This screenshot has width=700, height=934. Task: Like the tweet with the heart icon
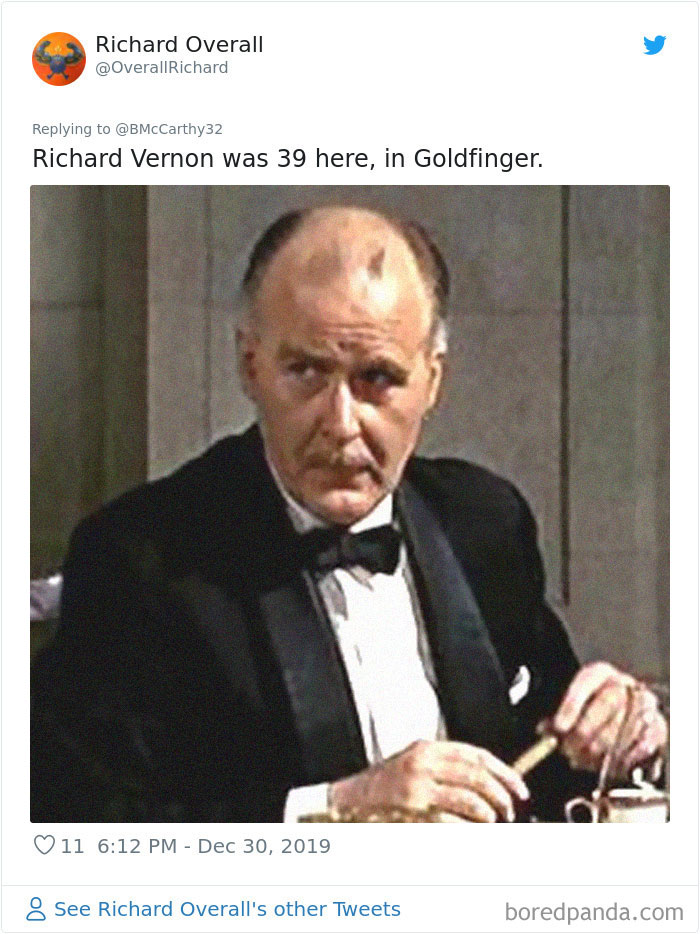(45, 846)
